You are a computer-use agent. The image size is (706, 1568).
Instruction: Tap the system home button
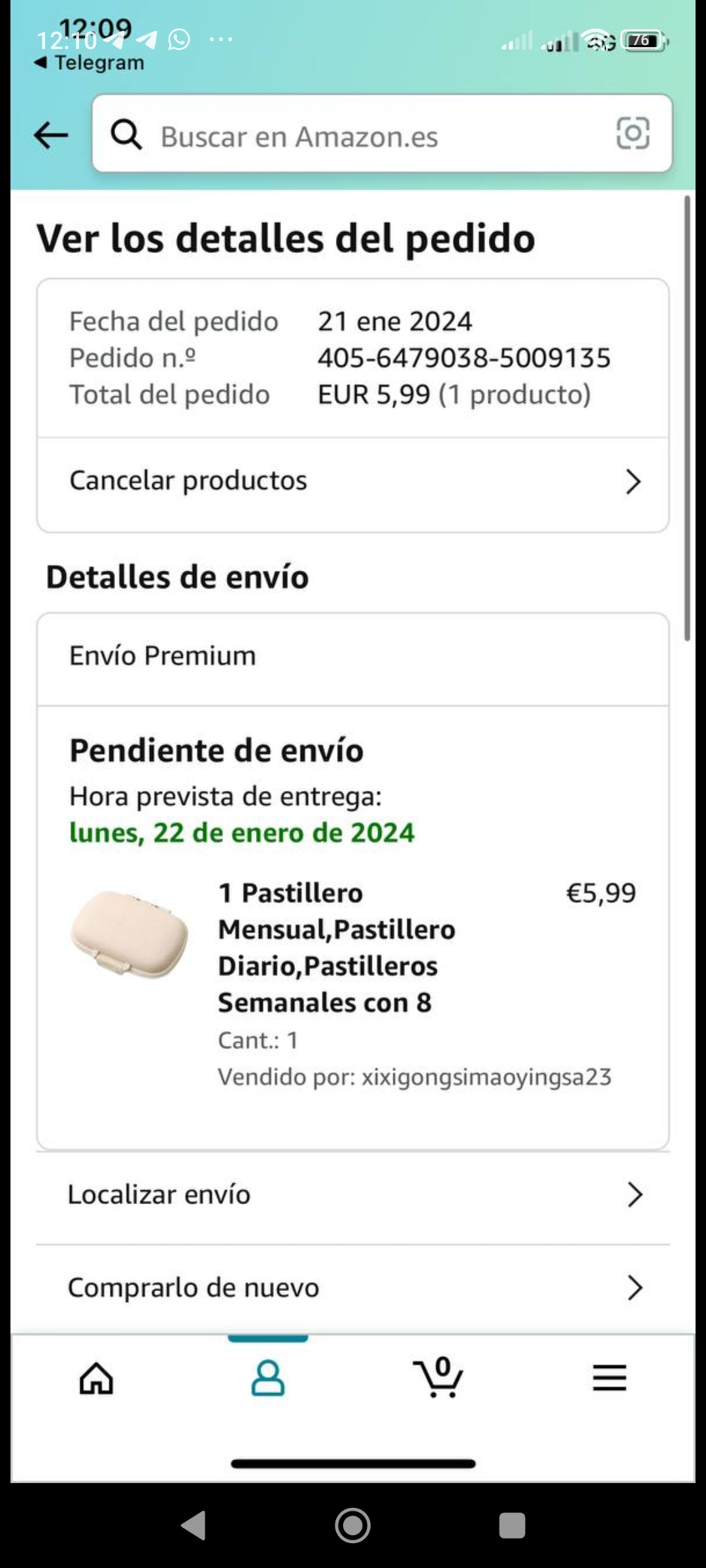pos(353,1526)
